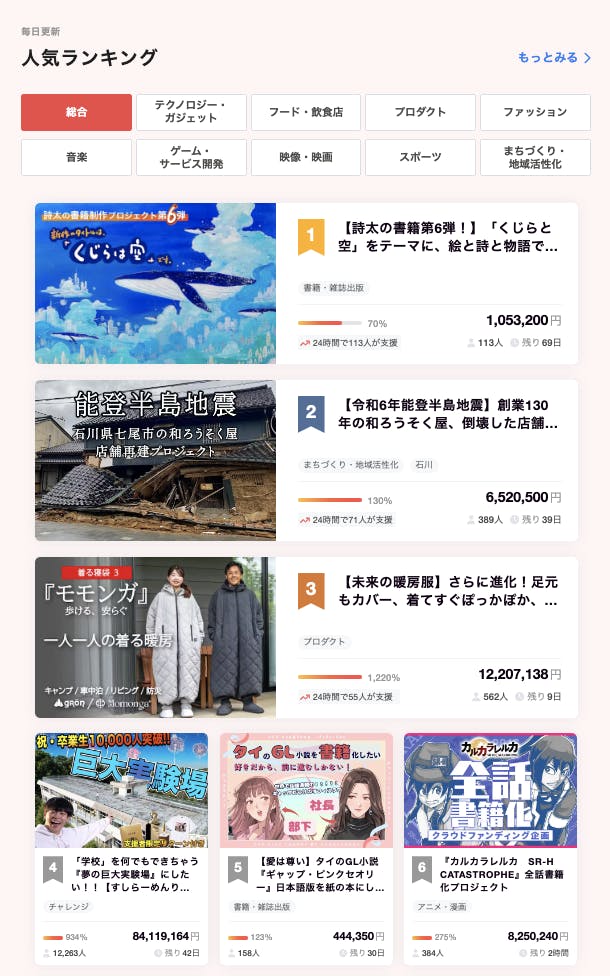Select the 総合 category tab
610x976 pixels.
point(76,112)
